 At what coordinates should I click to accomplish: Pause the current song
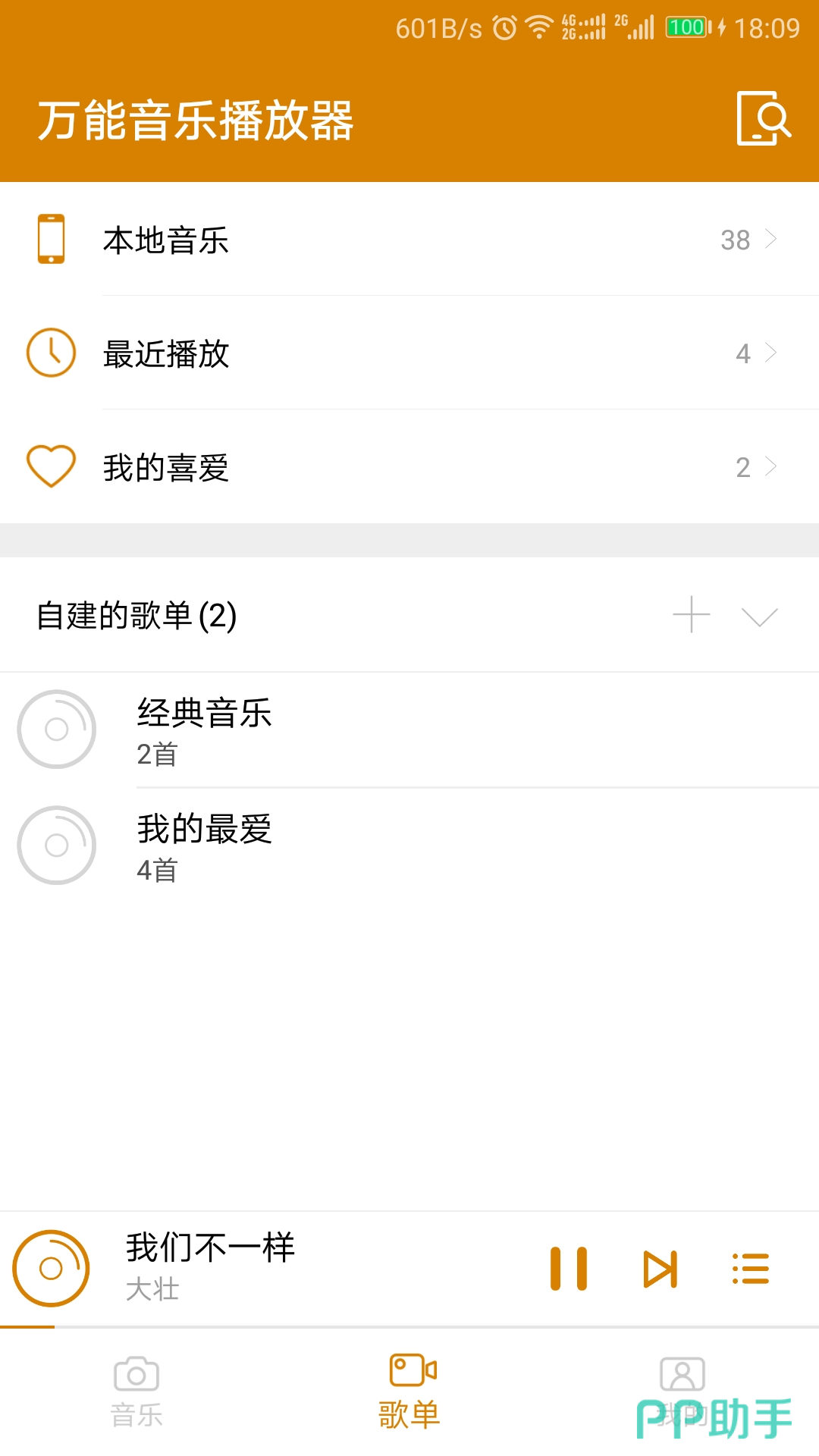pyautogui.click(x=569, y=1269)
